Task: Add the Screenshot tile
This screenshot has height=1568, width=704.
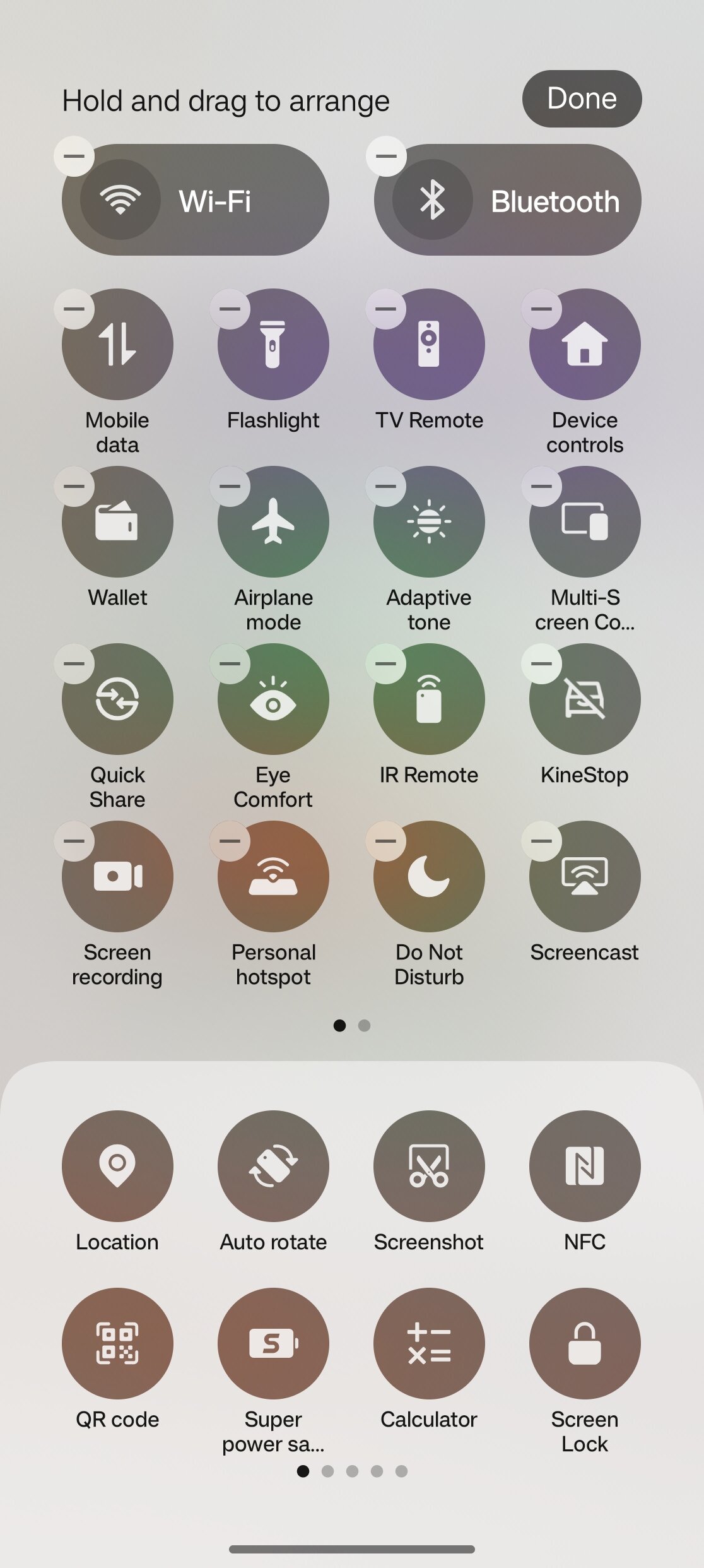Action: (429, 1166)
